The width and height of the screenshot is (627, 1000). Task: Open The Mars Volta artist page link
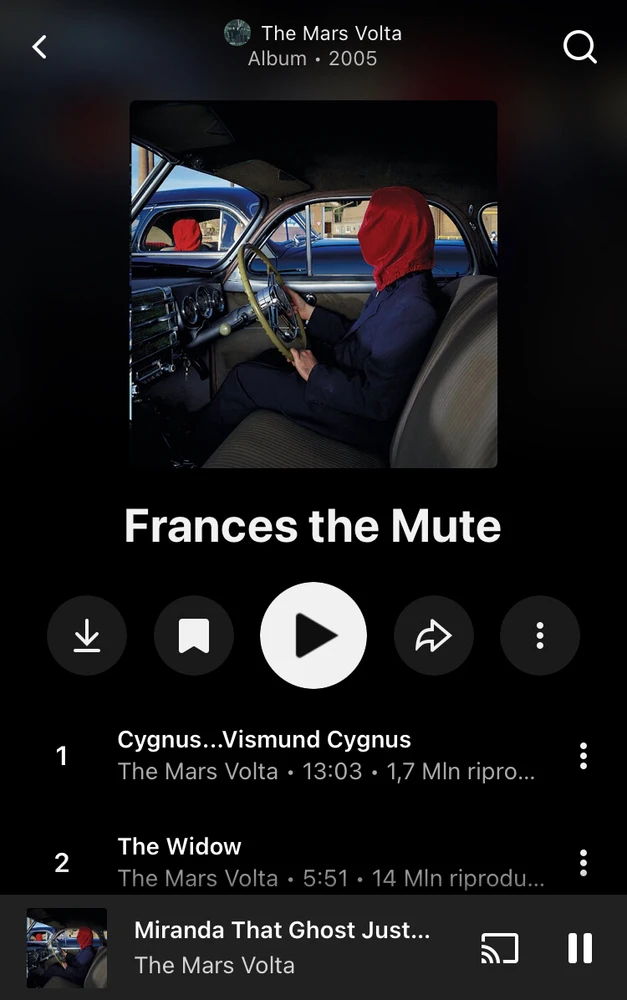330,34
